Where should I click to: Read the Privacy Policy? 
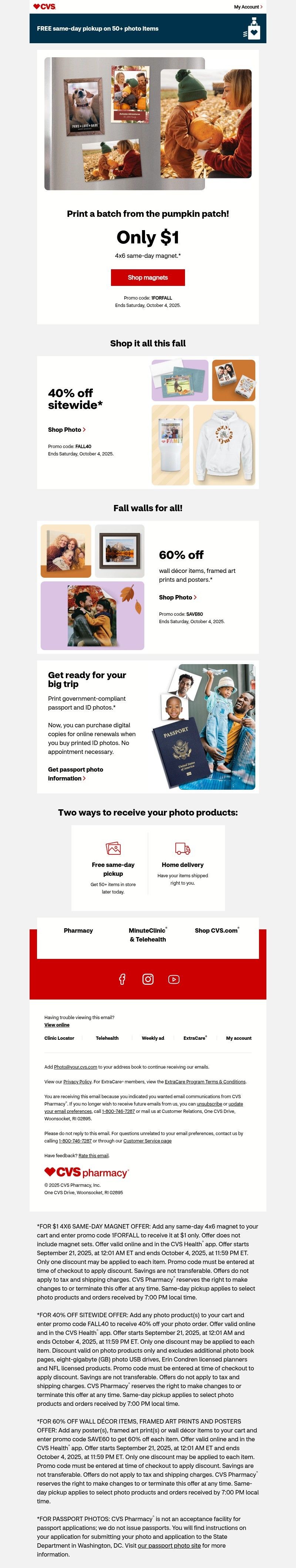77,1082
